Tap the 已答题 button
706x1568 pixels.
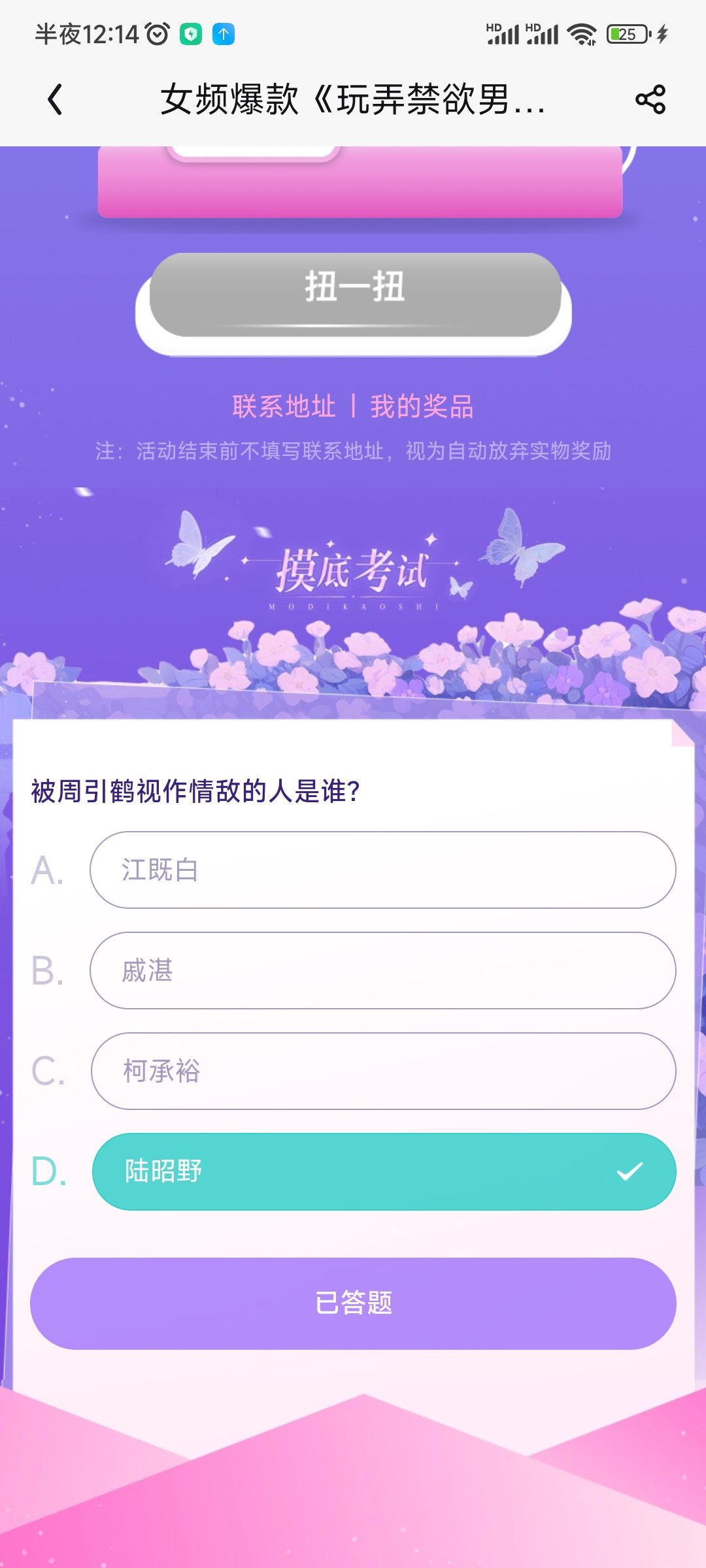point(353,1303)
